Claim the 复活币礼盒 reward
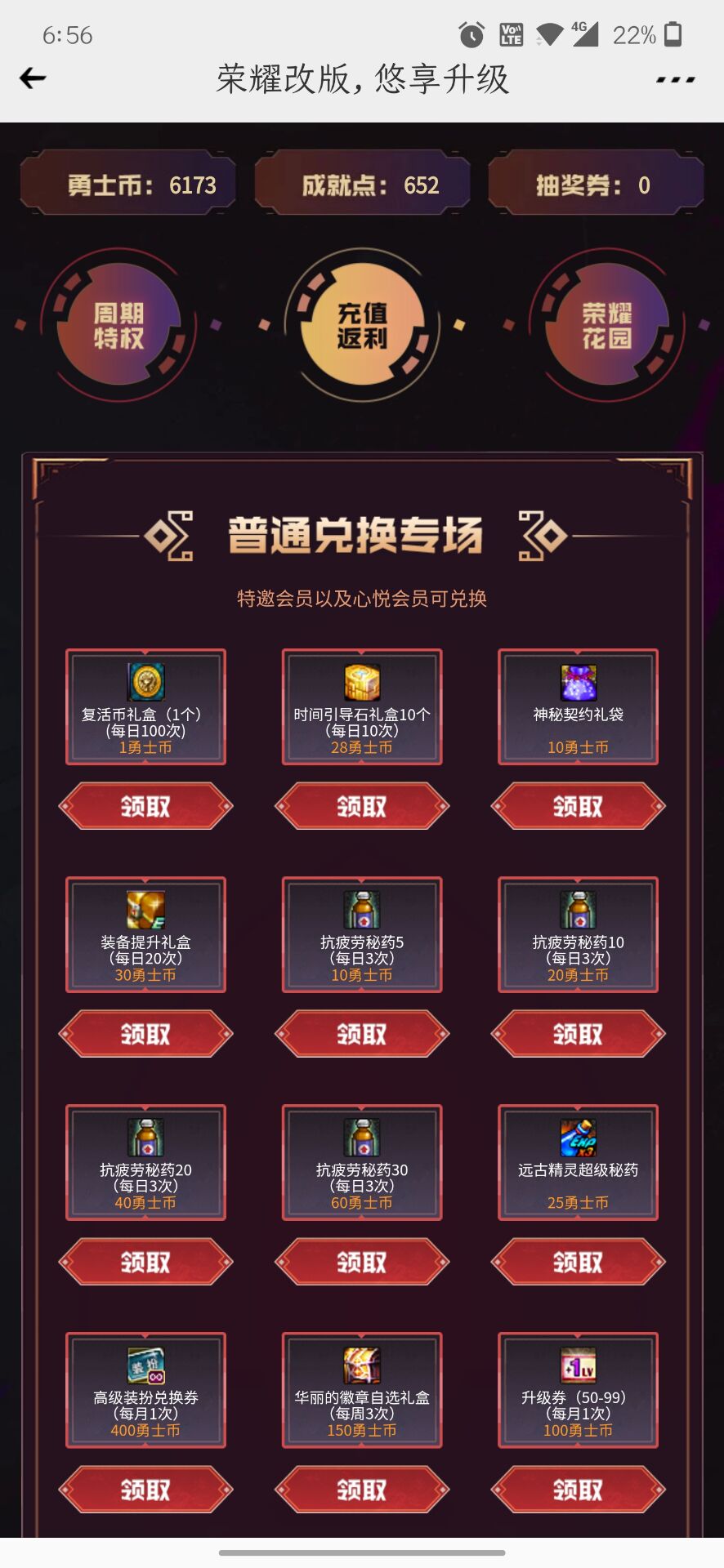This screenshot has height=1568, width=724. 145,807
